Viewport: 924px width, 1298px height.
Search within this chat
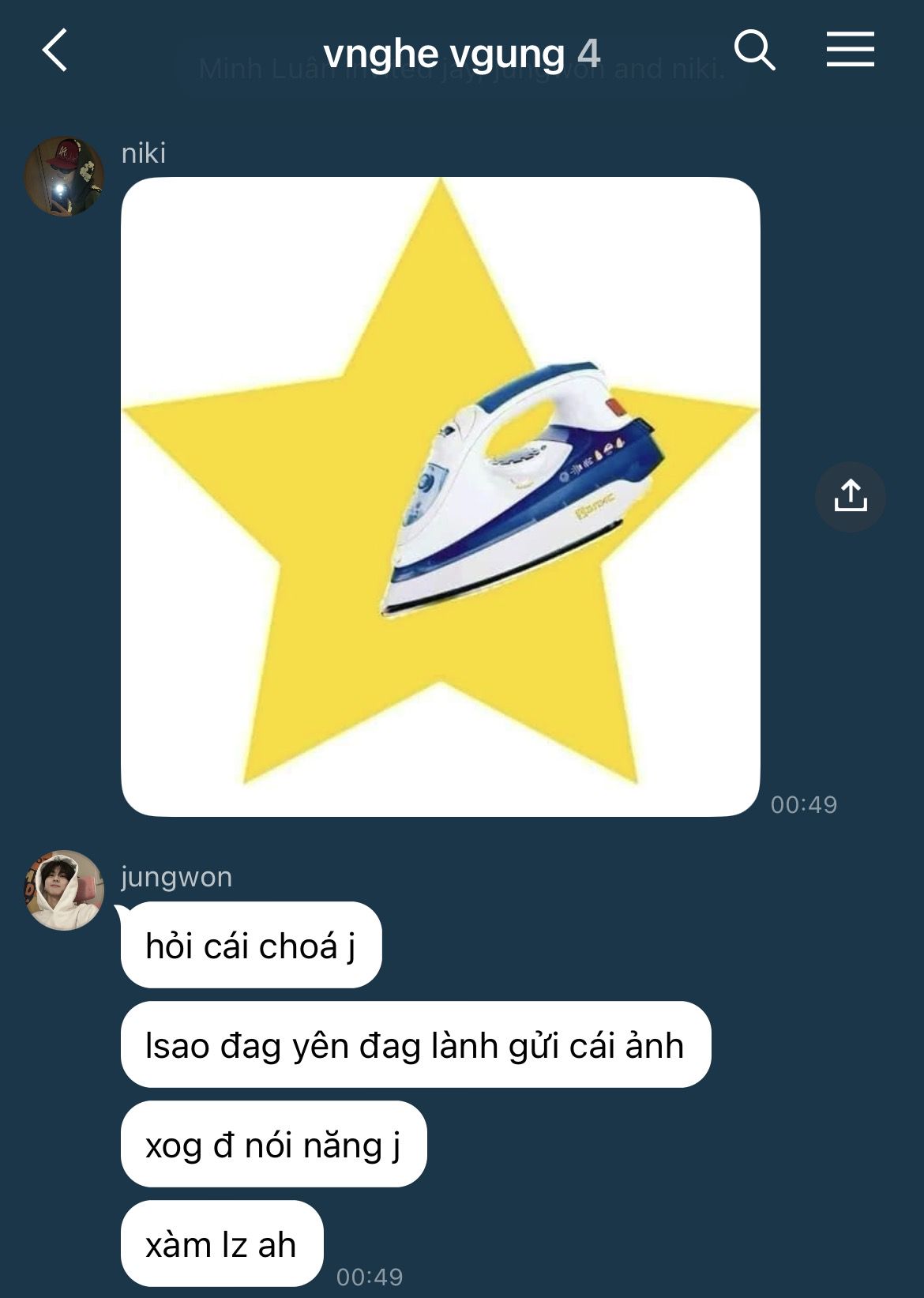pos(754,51)
